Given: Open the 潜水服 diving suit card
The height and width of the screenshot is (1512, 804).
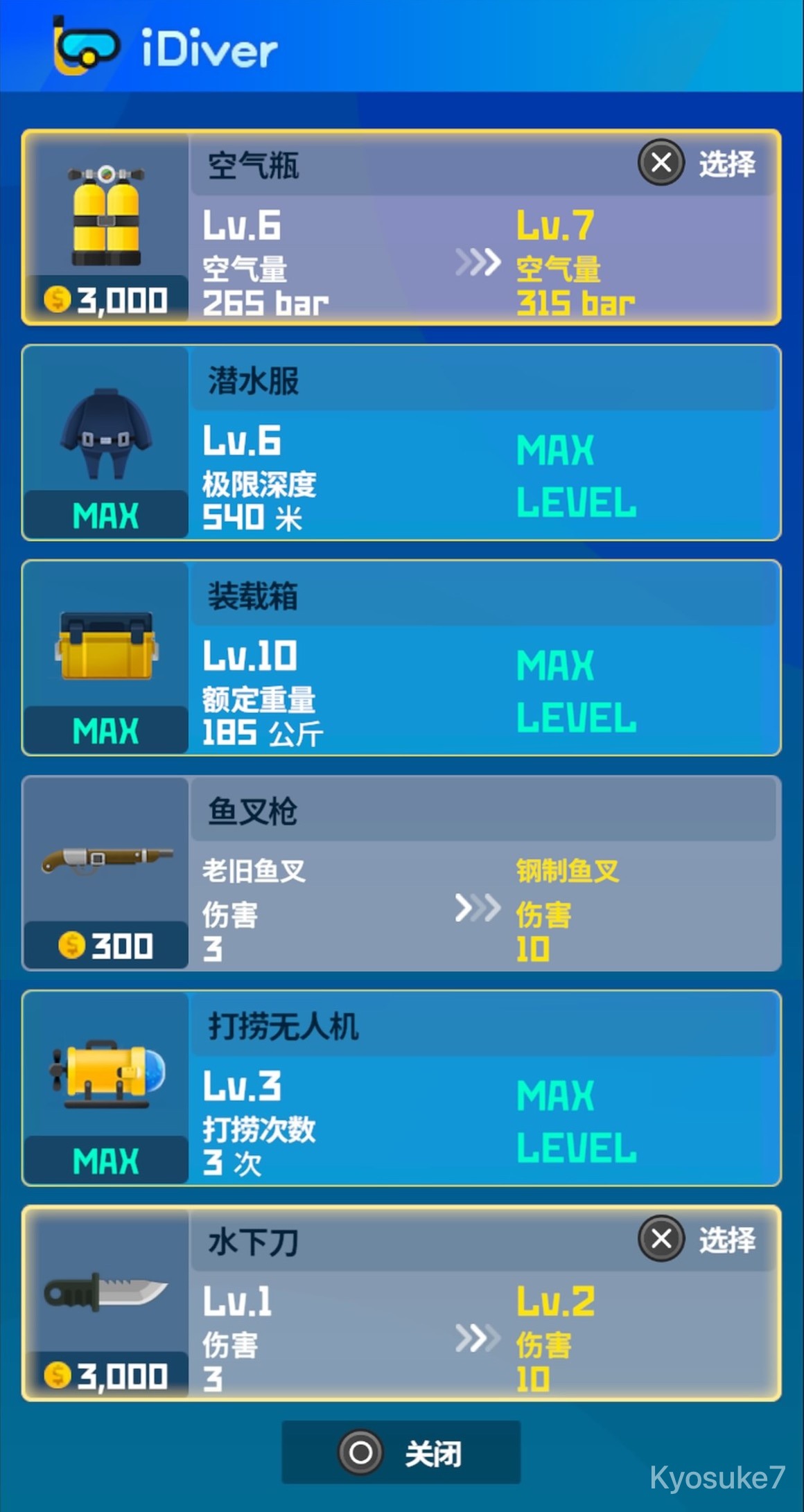Looking at the screenshot, I should (401, 443).
